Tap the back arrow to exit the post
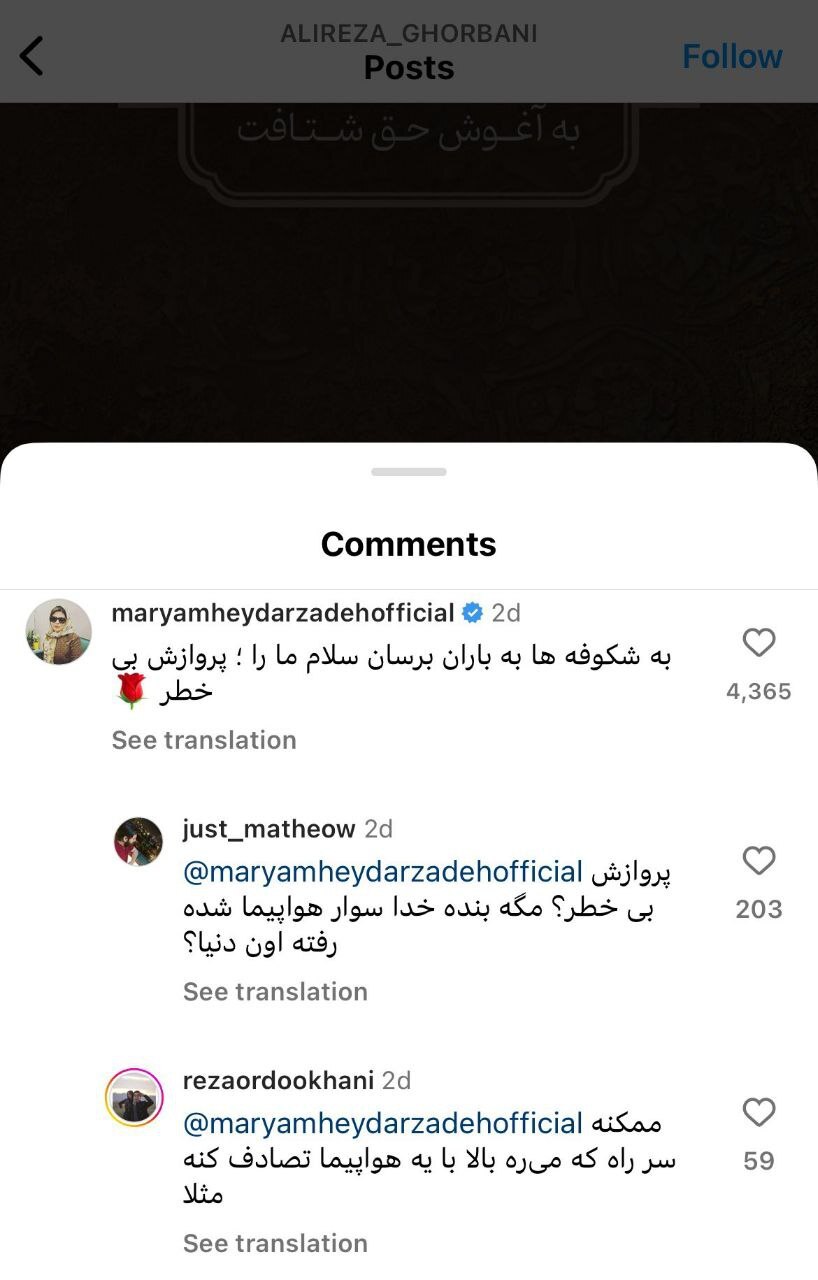The image size is (818, 1280). coord(31,55)
